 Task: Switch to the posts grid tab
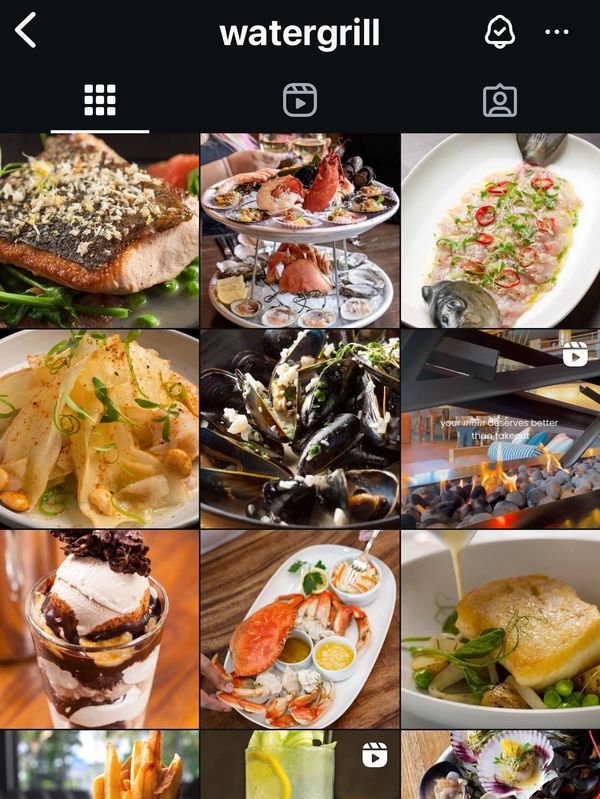coord(100,100)
